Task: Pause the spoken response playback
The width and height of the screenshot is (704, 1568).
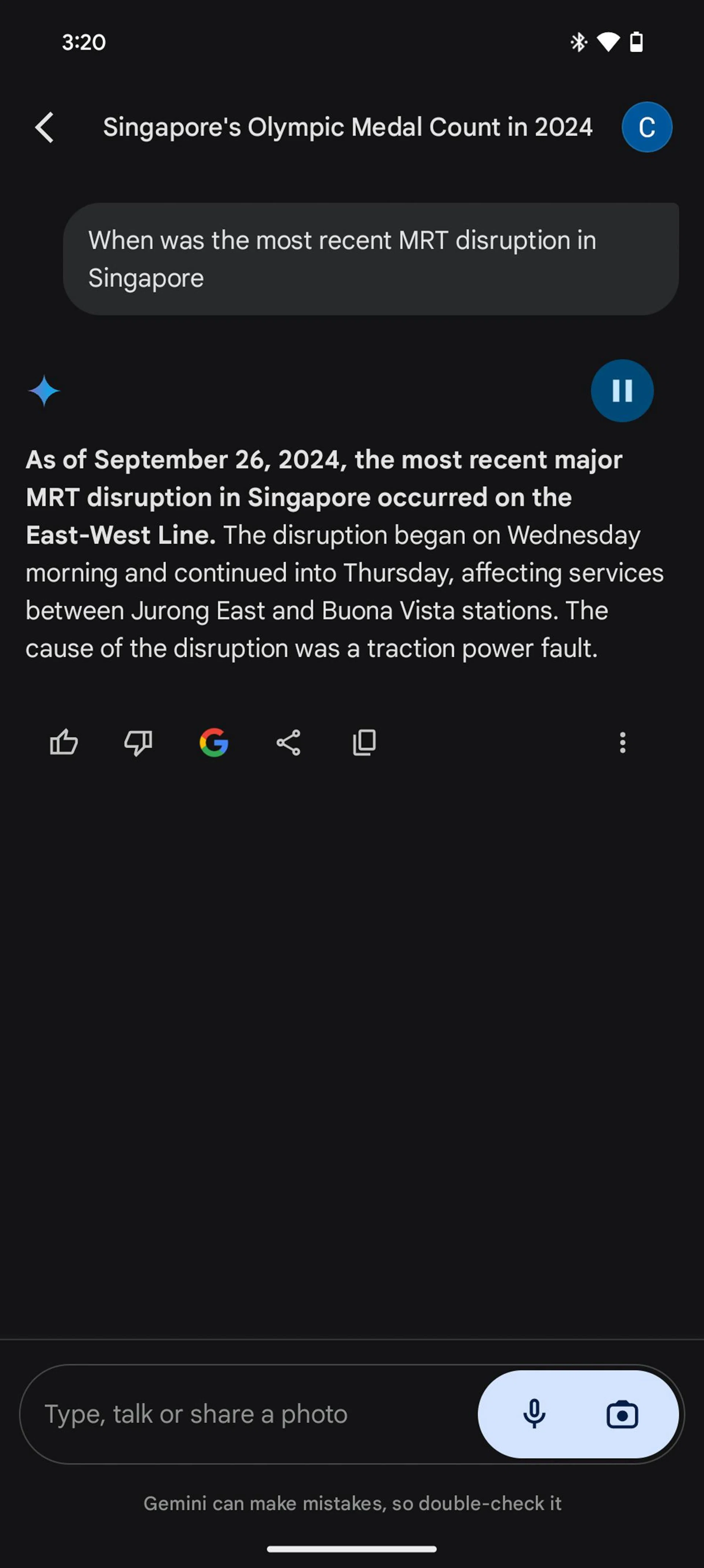Action: (622, 390)
